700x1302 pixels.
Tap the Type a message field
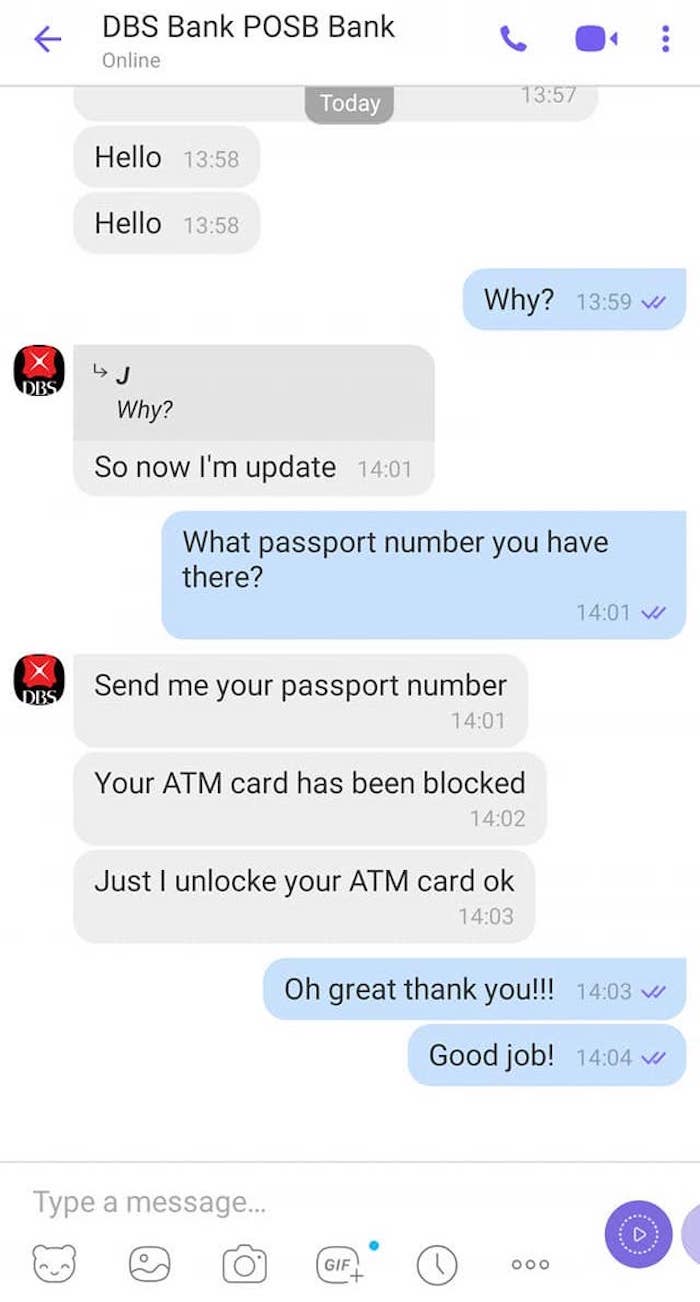300,1201
